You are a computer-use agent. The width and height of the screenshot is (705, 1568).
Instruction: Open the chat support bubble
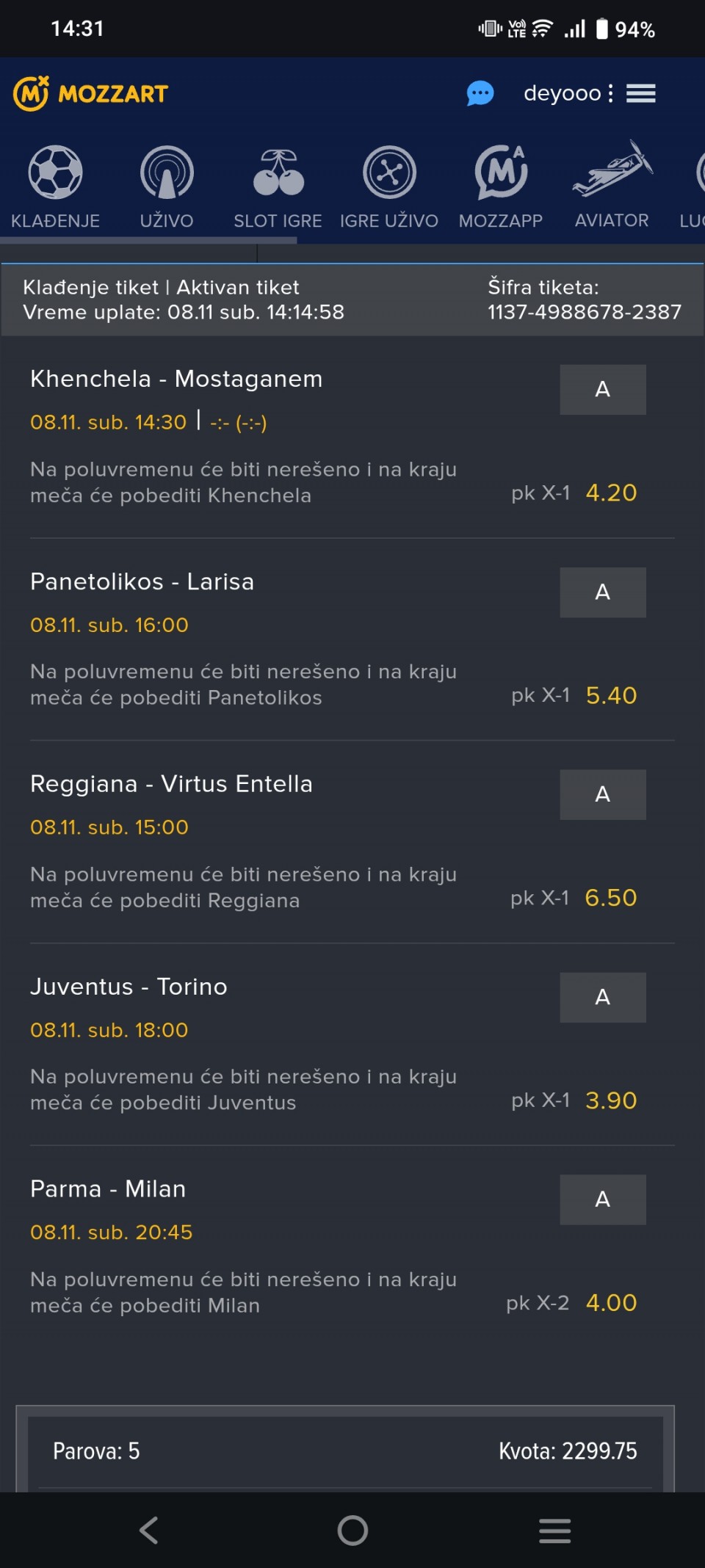point(480,93)
